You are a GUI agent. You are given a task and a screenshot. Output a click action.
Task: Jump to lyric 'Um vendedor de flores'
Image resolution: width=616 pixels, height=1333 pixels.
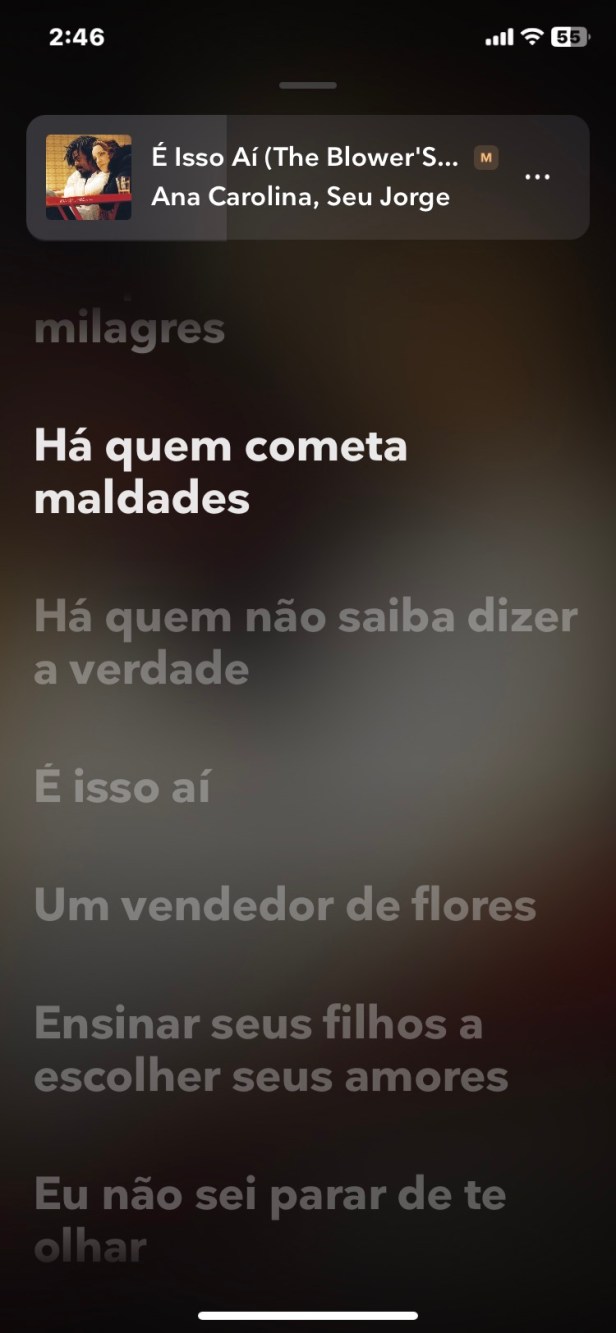click(x=285, y=905)
